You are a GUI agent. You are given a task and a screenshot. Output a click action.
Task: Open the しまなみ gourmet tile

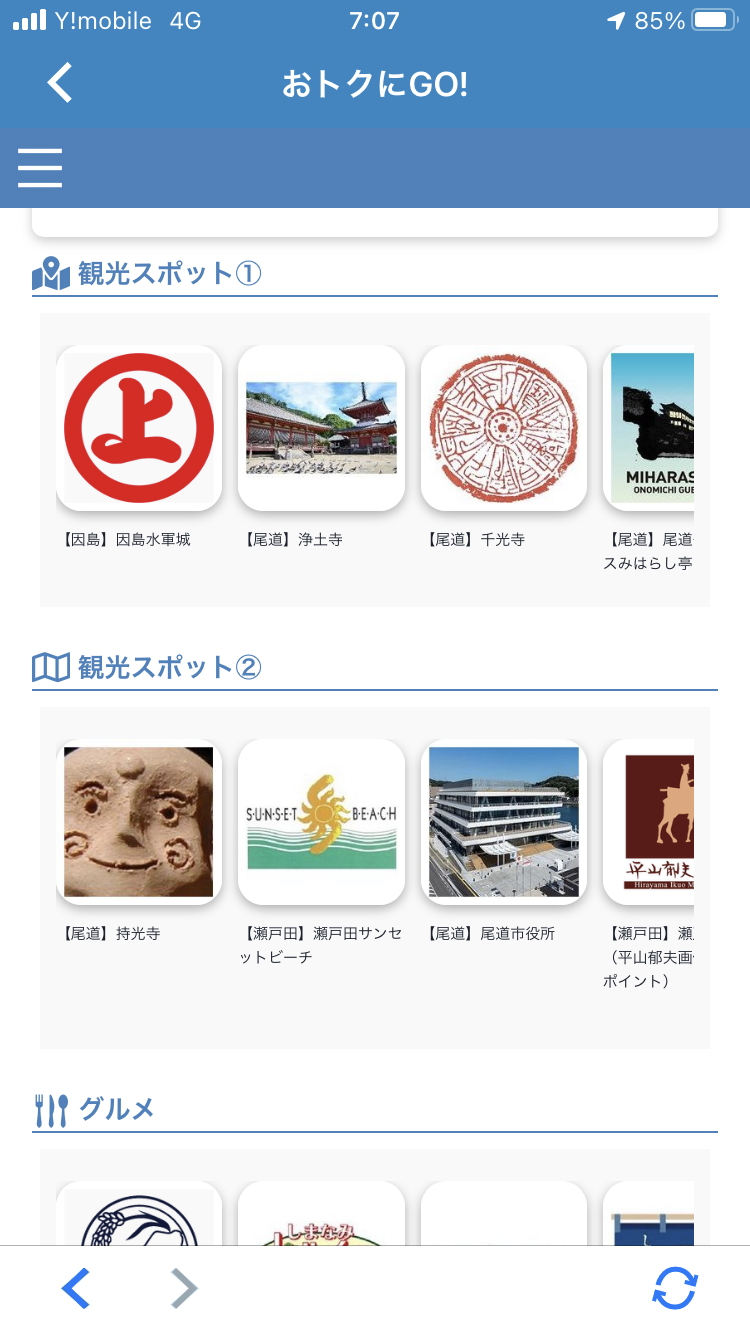321,1216
